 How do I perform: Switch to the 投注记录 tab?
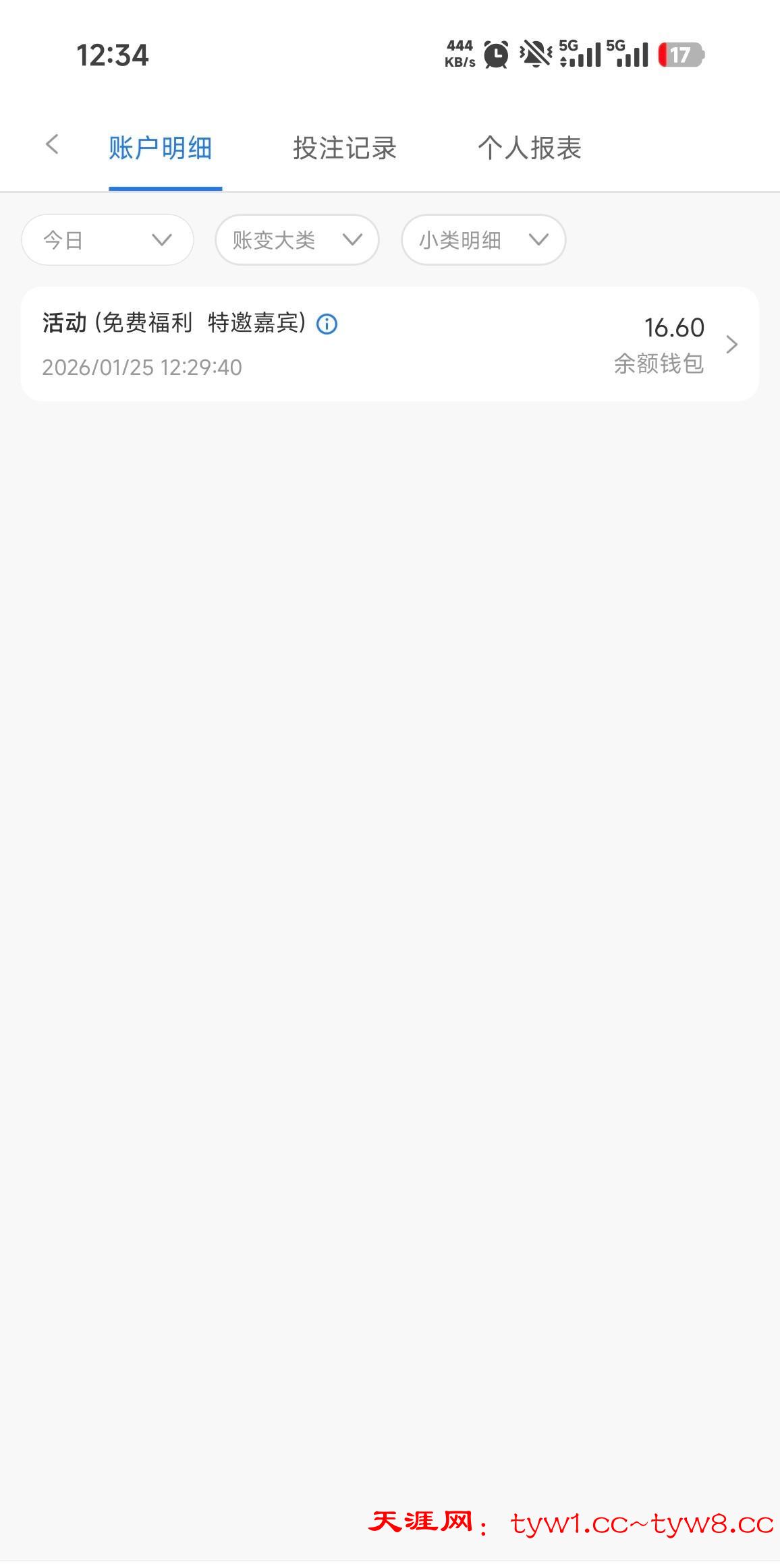344,148
